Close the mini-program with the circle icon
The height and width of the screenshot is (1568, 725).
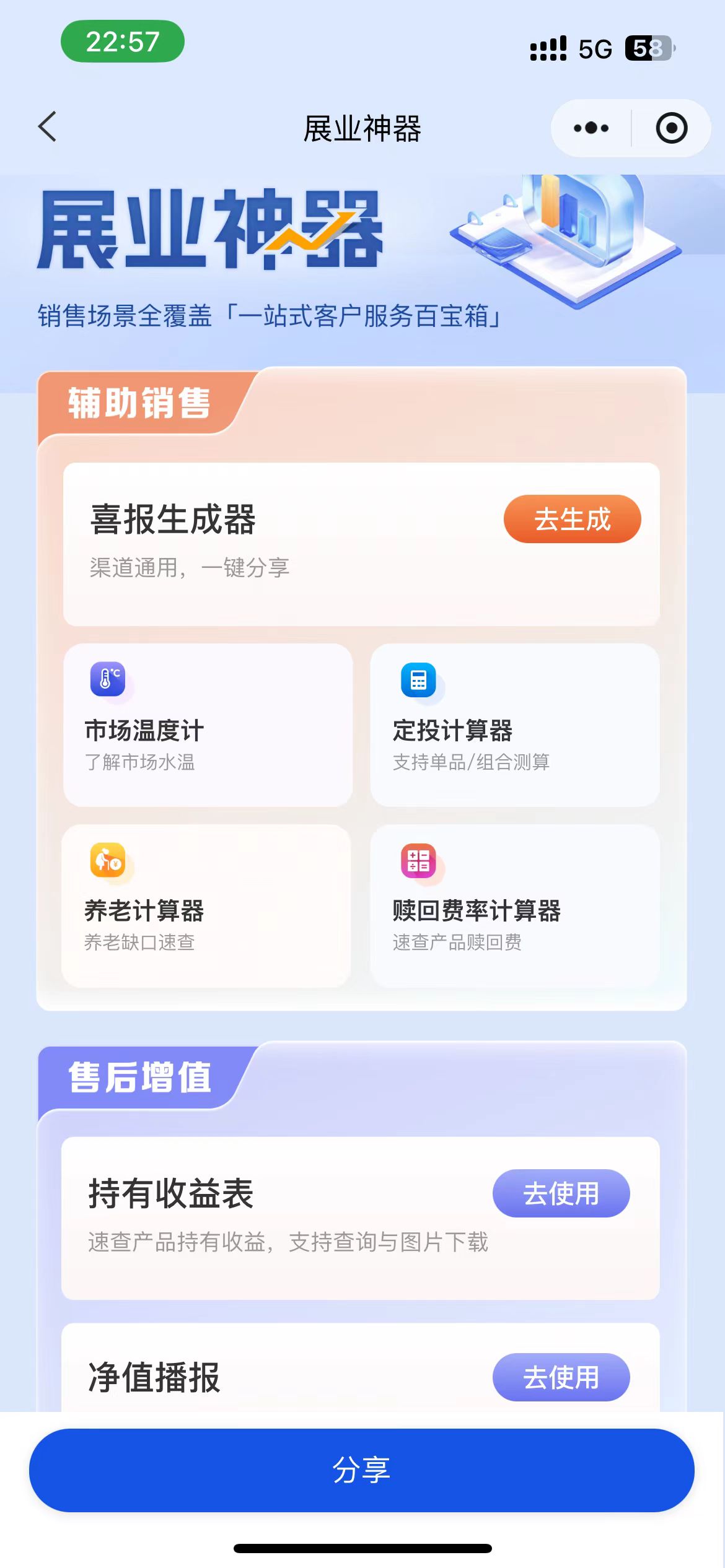point(671,128)
